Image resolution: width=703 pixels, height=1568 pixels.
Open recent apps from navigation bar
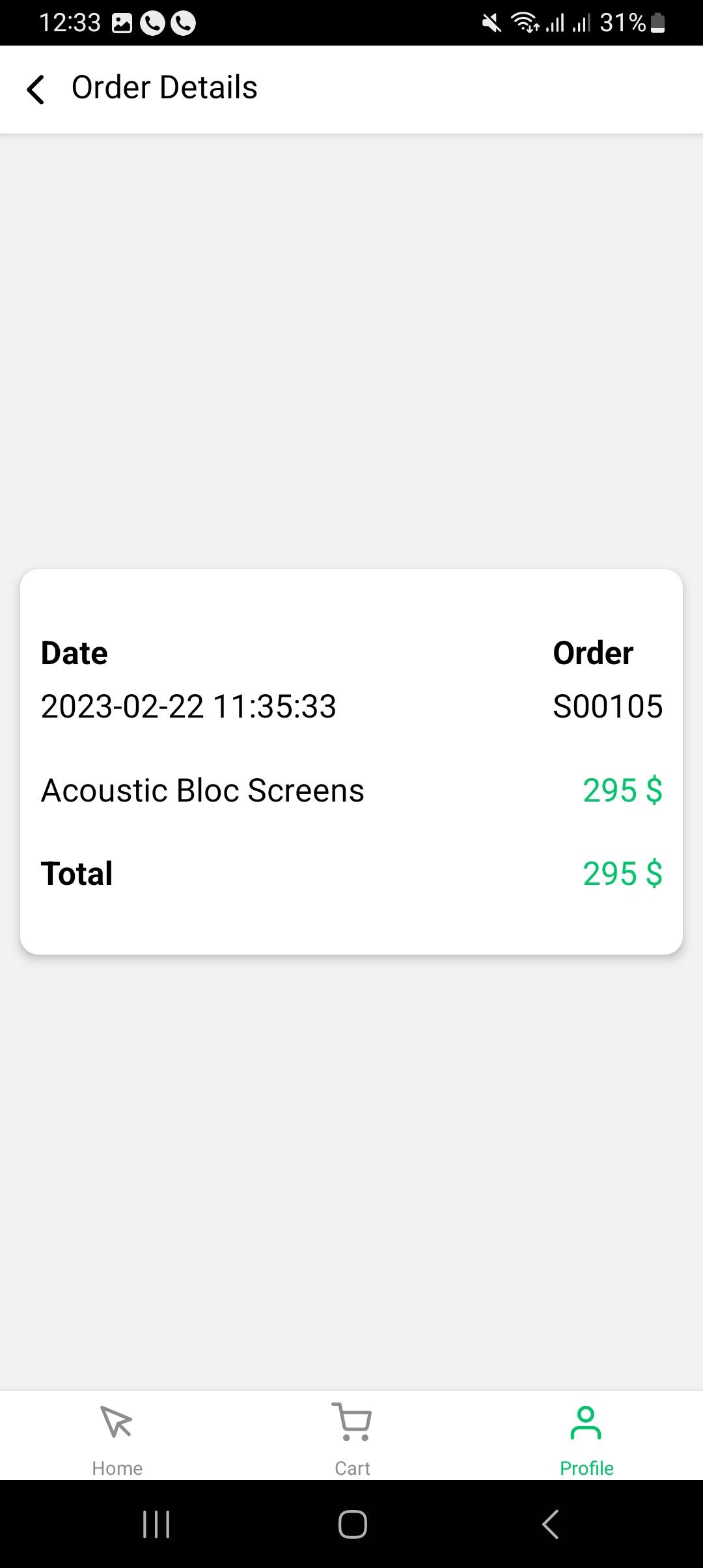point(156,1524)
